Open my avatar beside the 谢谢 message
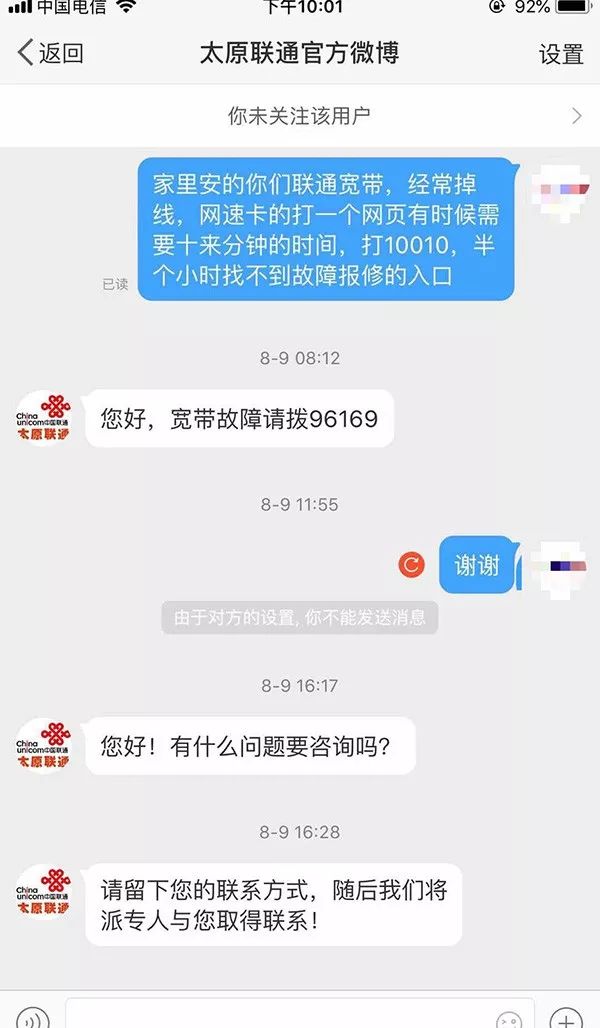This screenshot has height=1028, width=600. [559, 565]
